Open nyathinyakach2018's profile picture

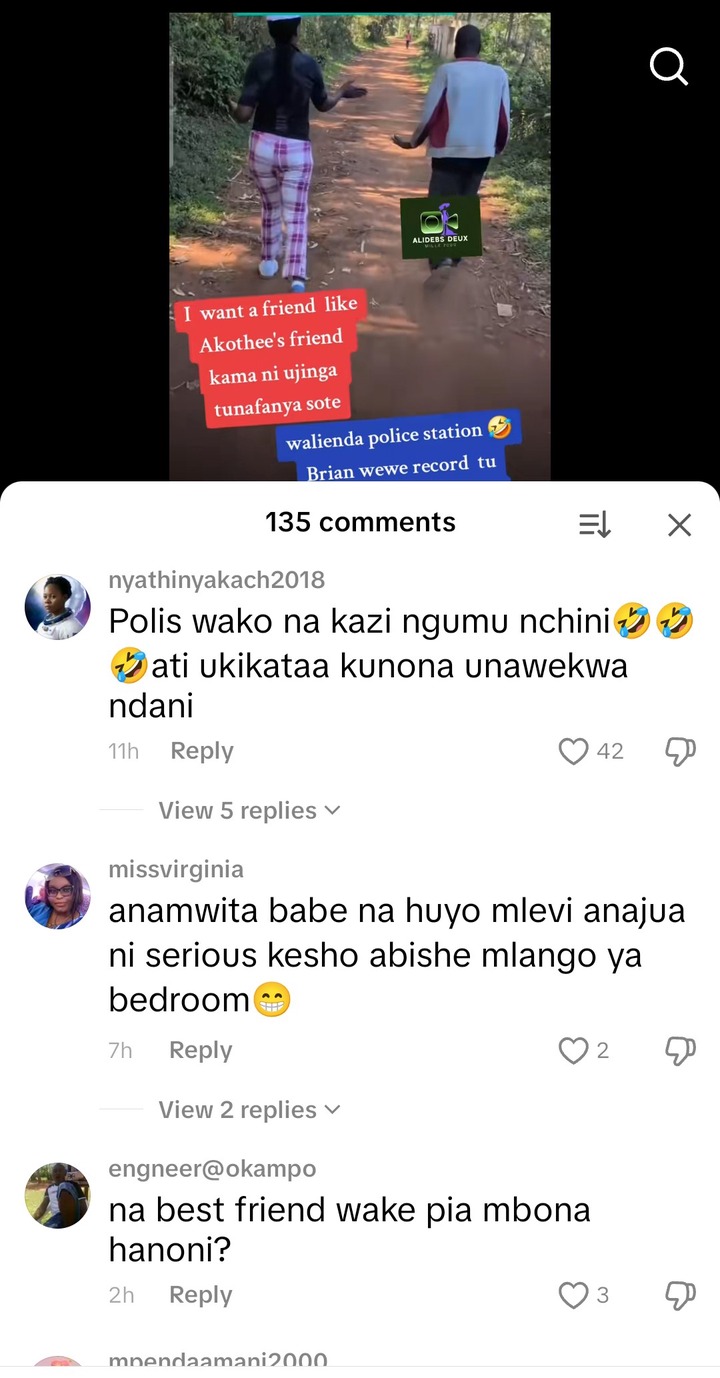(57, 607)
